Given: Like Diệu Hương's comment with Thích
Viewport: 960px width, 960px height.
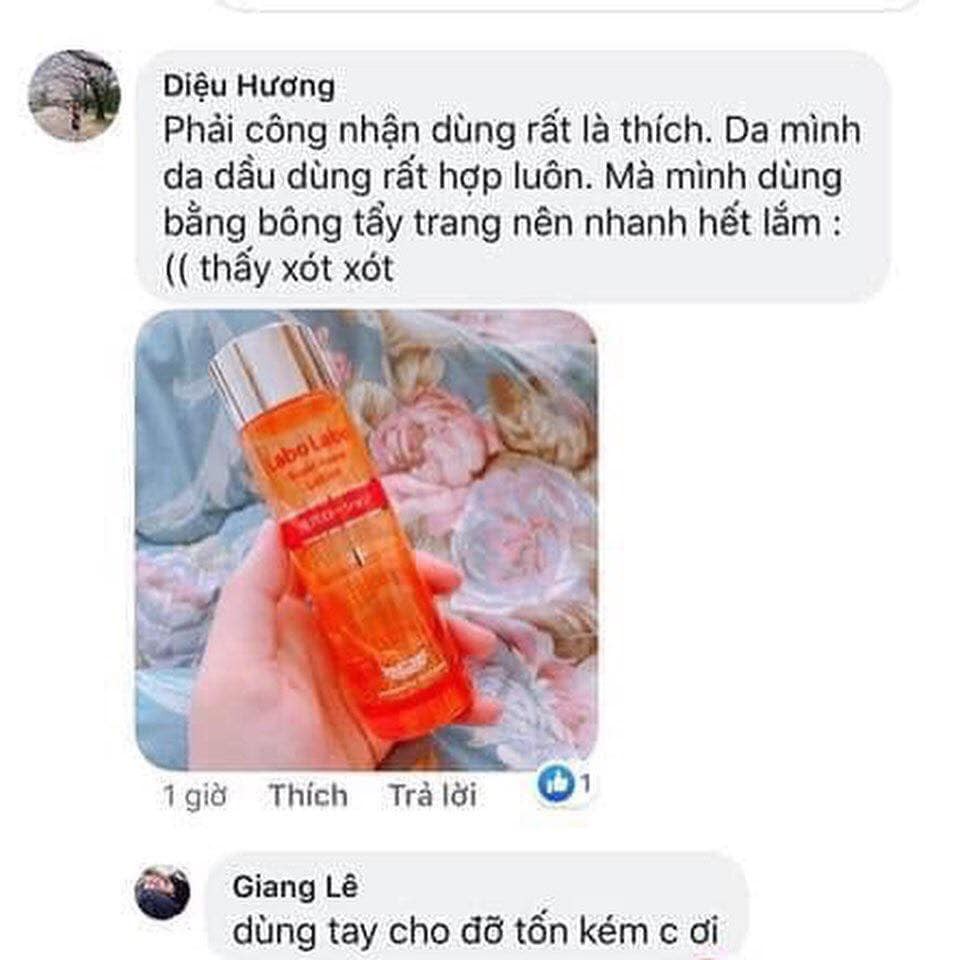Looking at the screenshot, I should [309, 795].
